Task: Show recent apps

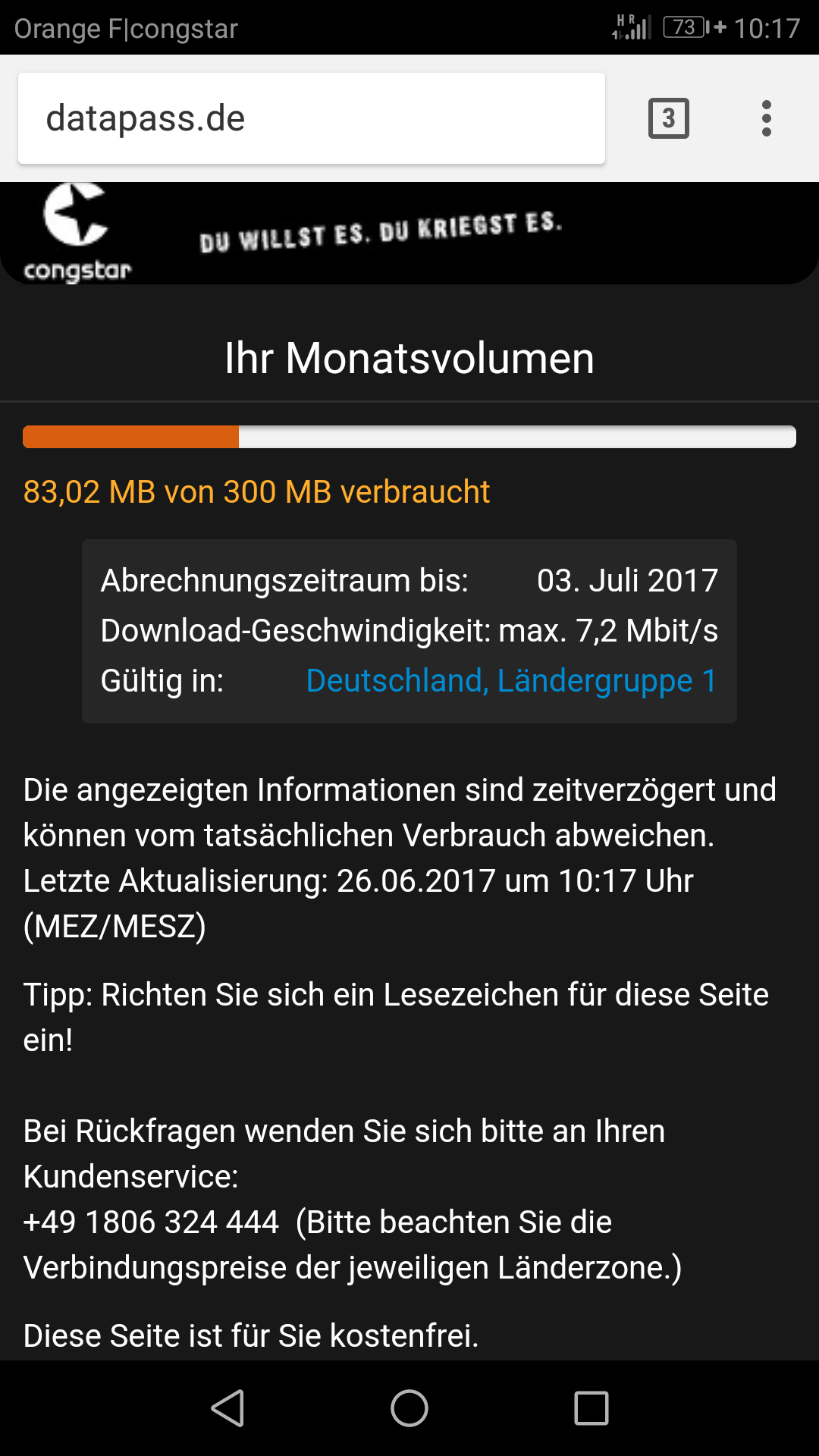Action: [x=591, y=1408]
